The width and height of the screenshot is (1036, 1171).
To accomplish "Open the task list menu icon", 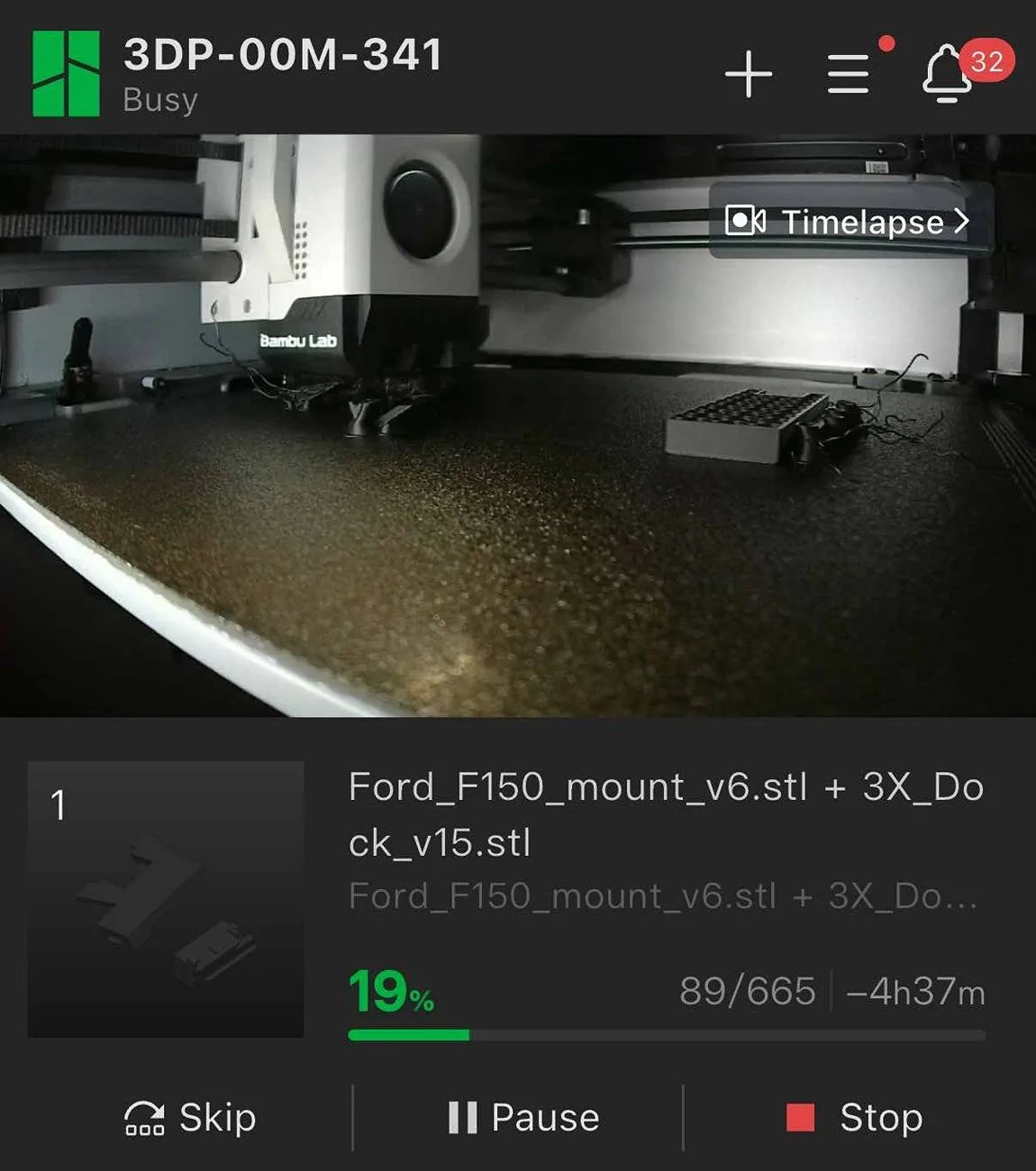I will 849,74.
